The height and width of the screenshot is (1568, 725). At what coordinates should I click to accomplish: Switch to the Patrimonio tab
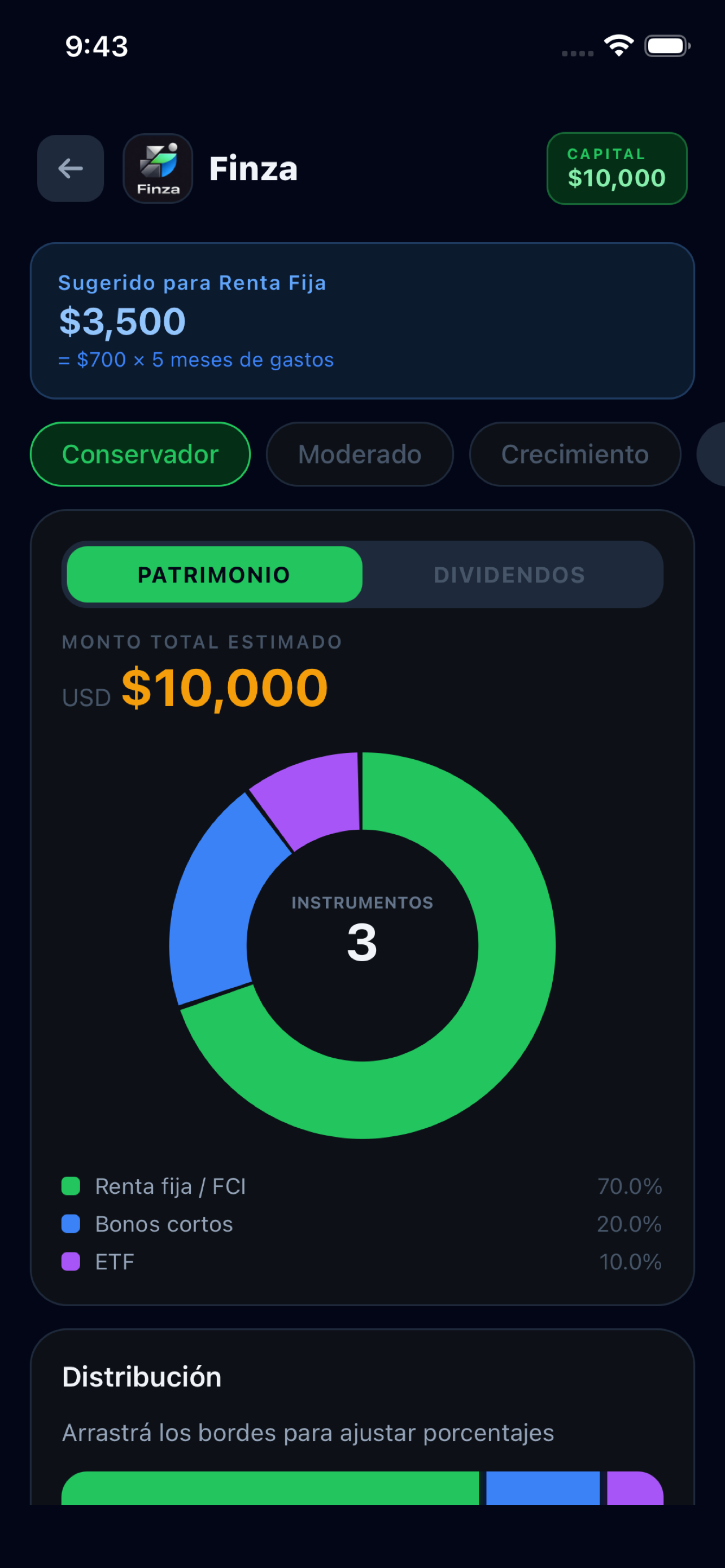pyautogui.click(x=214, y=575)
